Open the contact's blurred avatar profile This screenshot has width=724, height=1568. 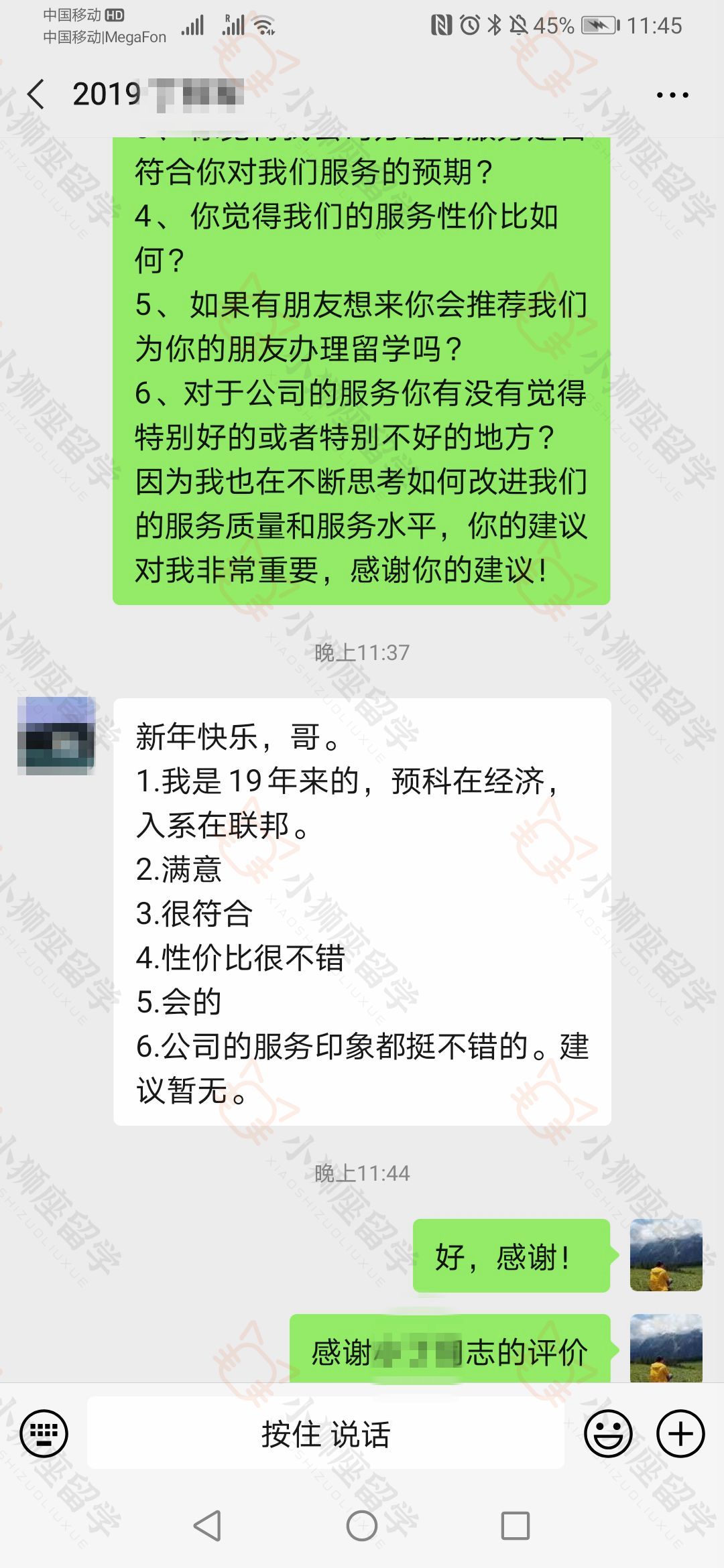(x=56, y=736)
